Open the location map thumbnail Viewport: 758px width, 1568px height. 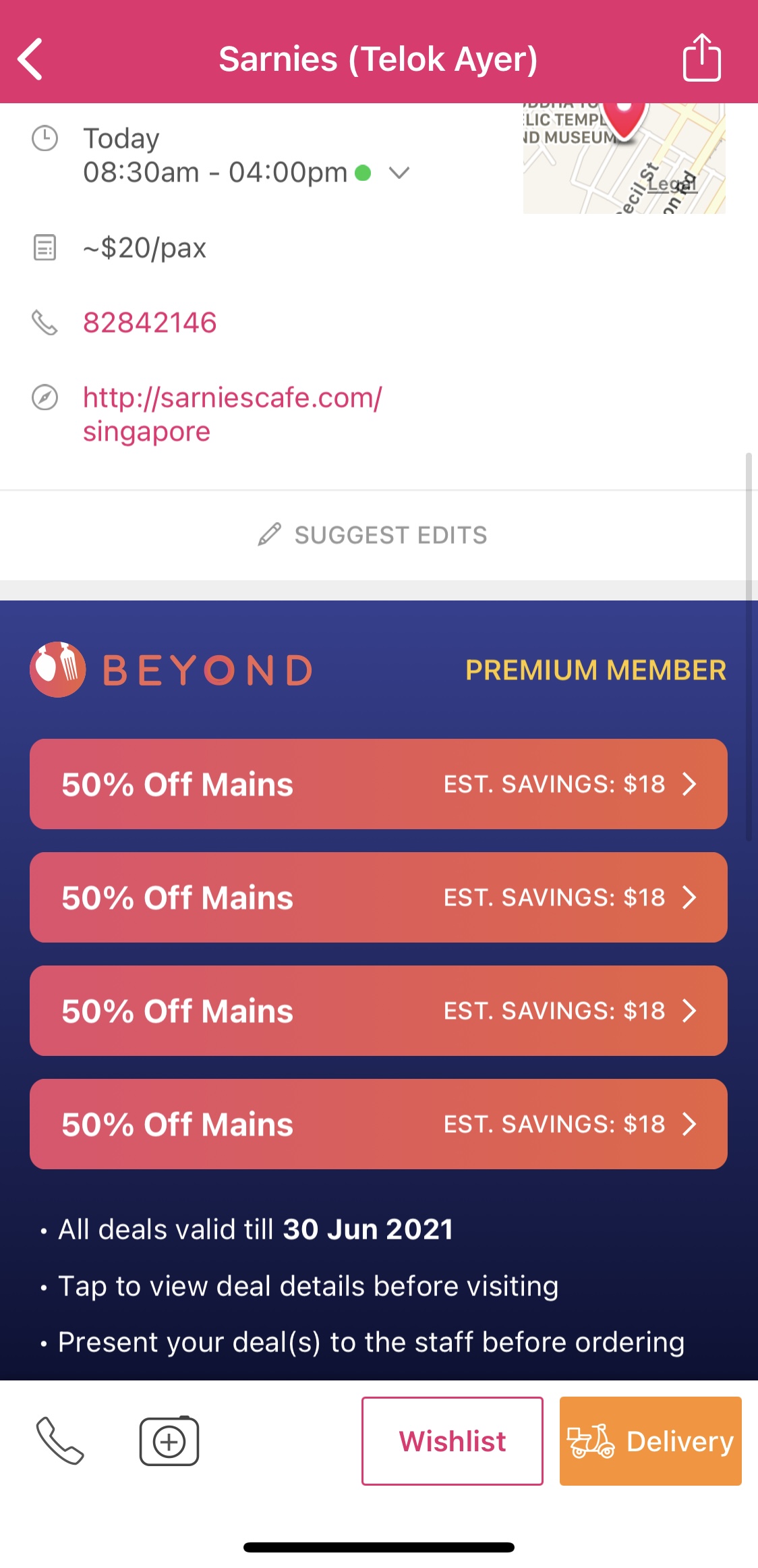tap(624, 159)
